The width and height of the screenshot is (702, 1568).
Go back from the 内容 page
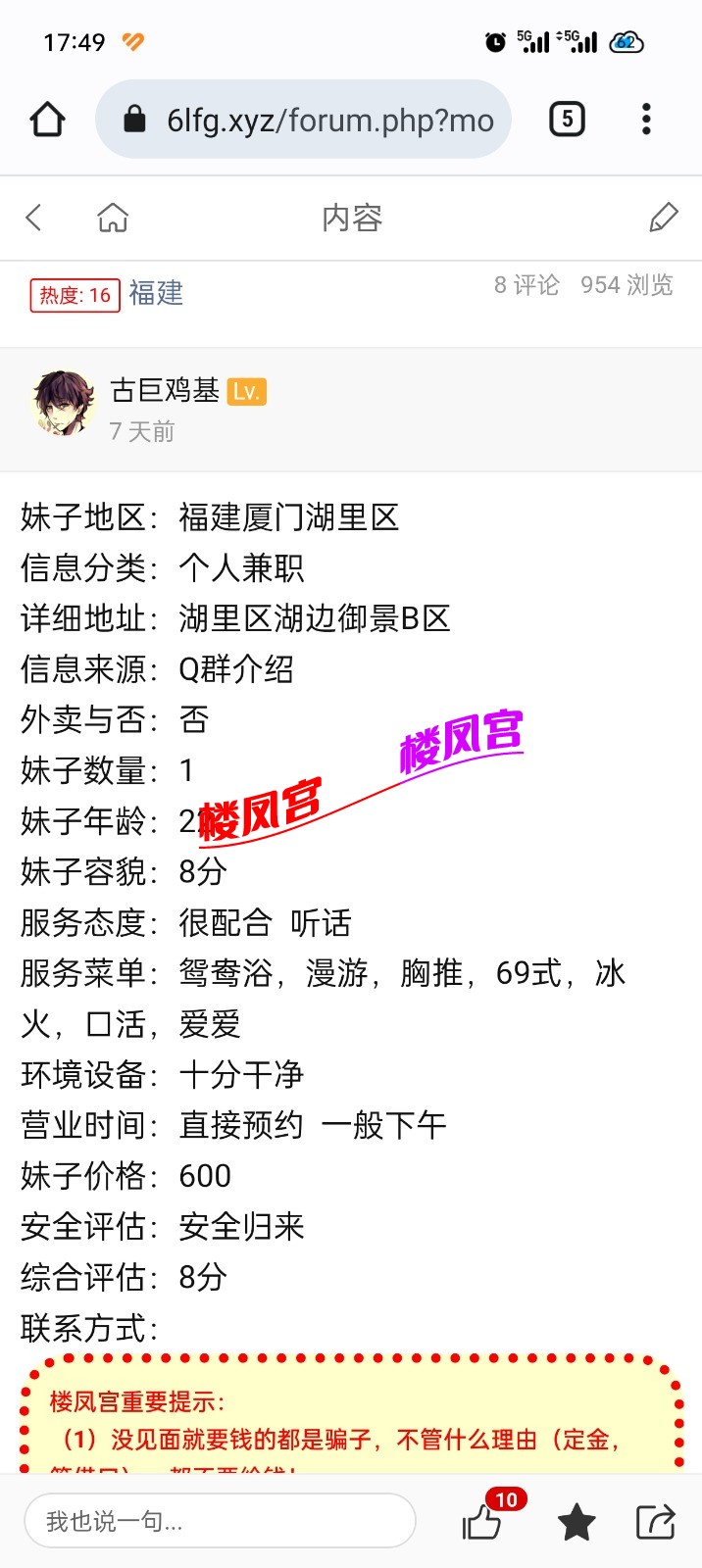(34, 217)
